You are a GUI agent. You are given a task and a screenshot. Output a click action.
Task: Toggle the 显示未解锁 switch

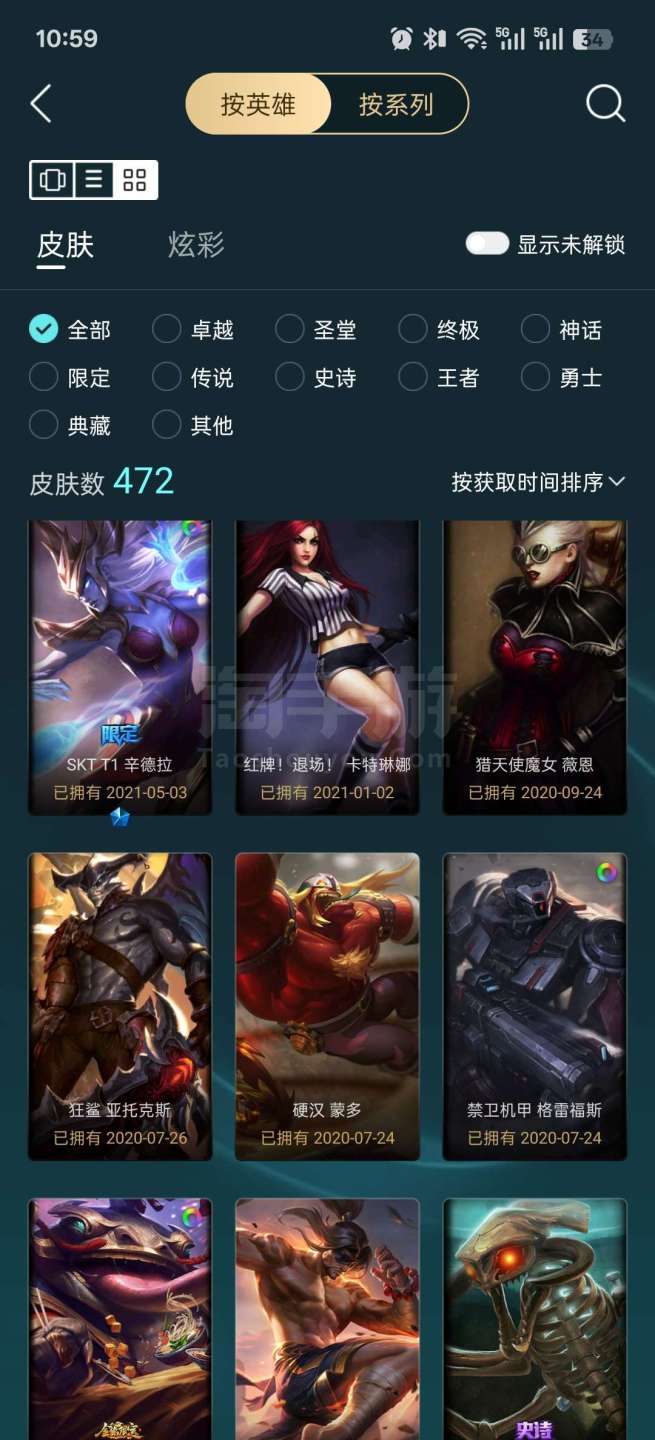point(487,244)
